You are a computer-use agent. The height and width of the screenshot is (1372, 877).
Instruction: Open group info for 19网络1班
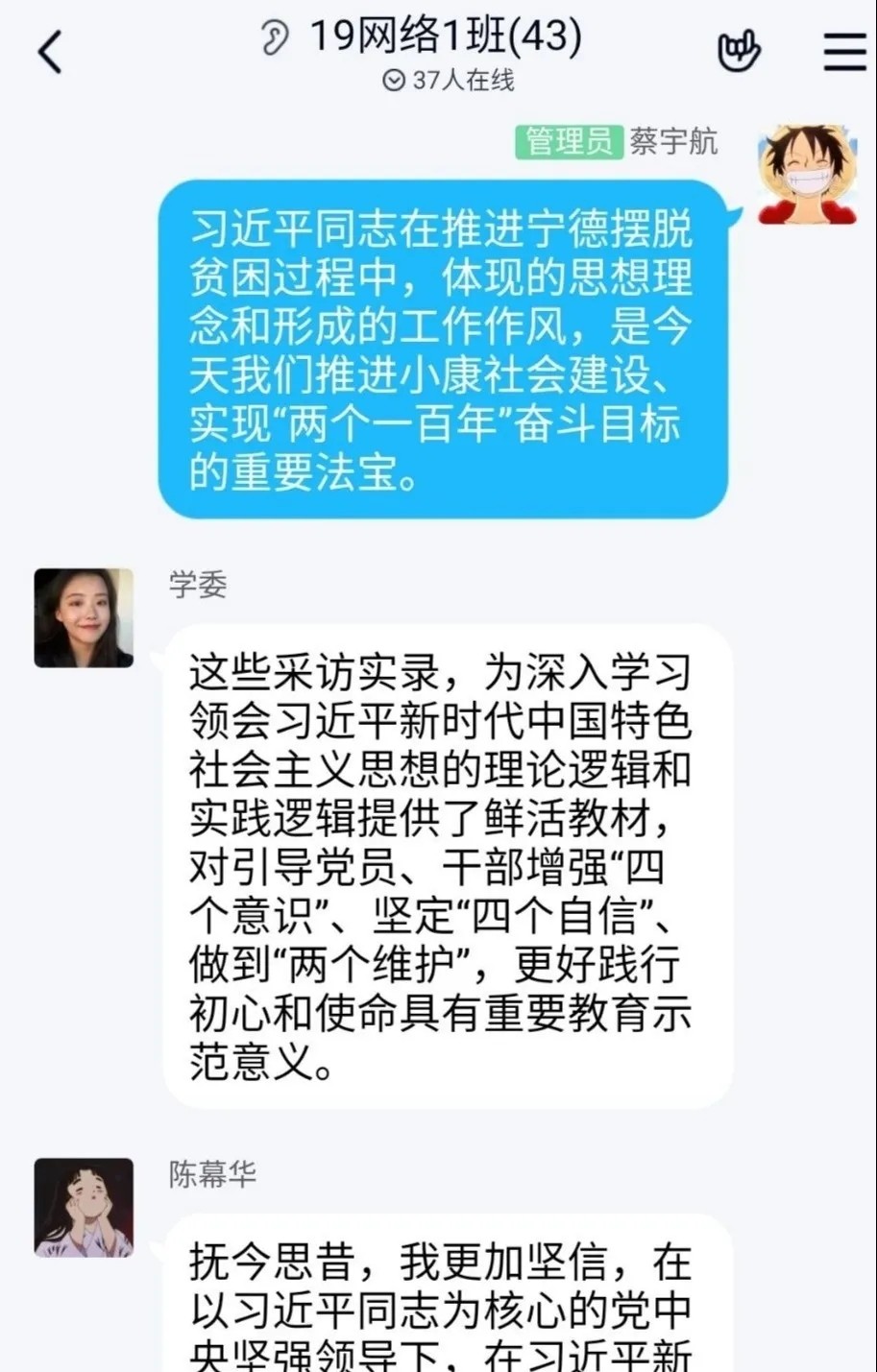[444, 38]
